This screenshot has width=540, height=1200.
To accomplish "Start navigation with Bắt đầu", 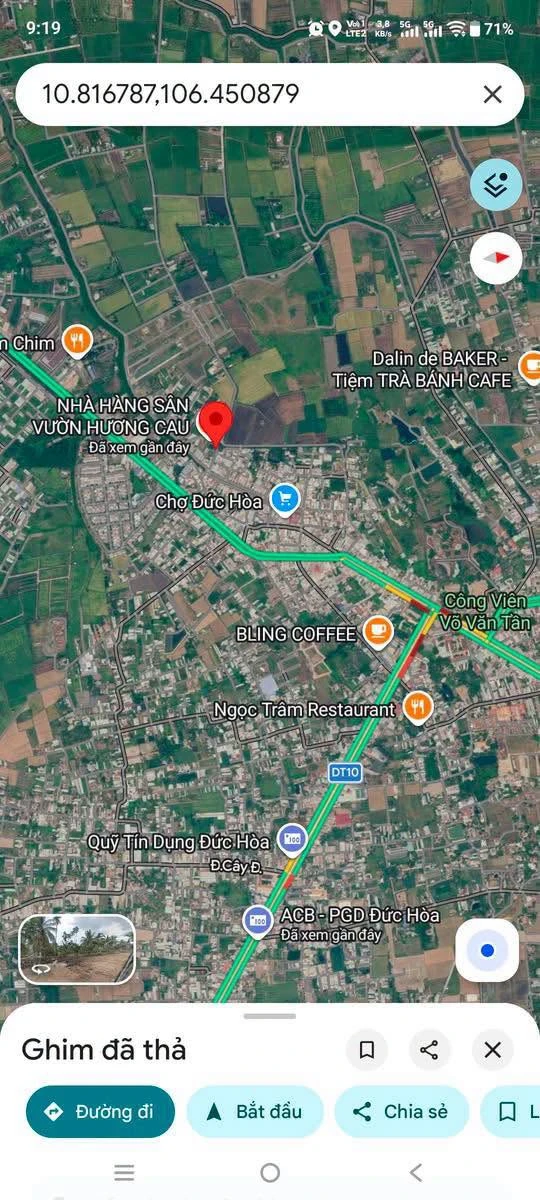I will click(255, 1111).
